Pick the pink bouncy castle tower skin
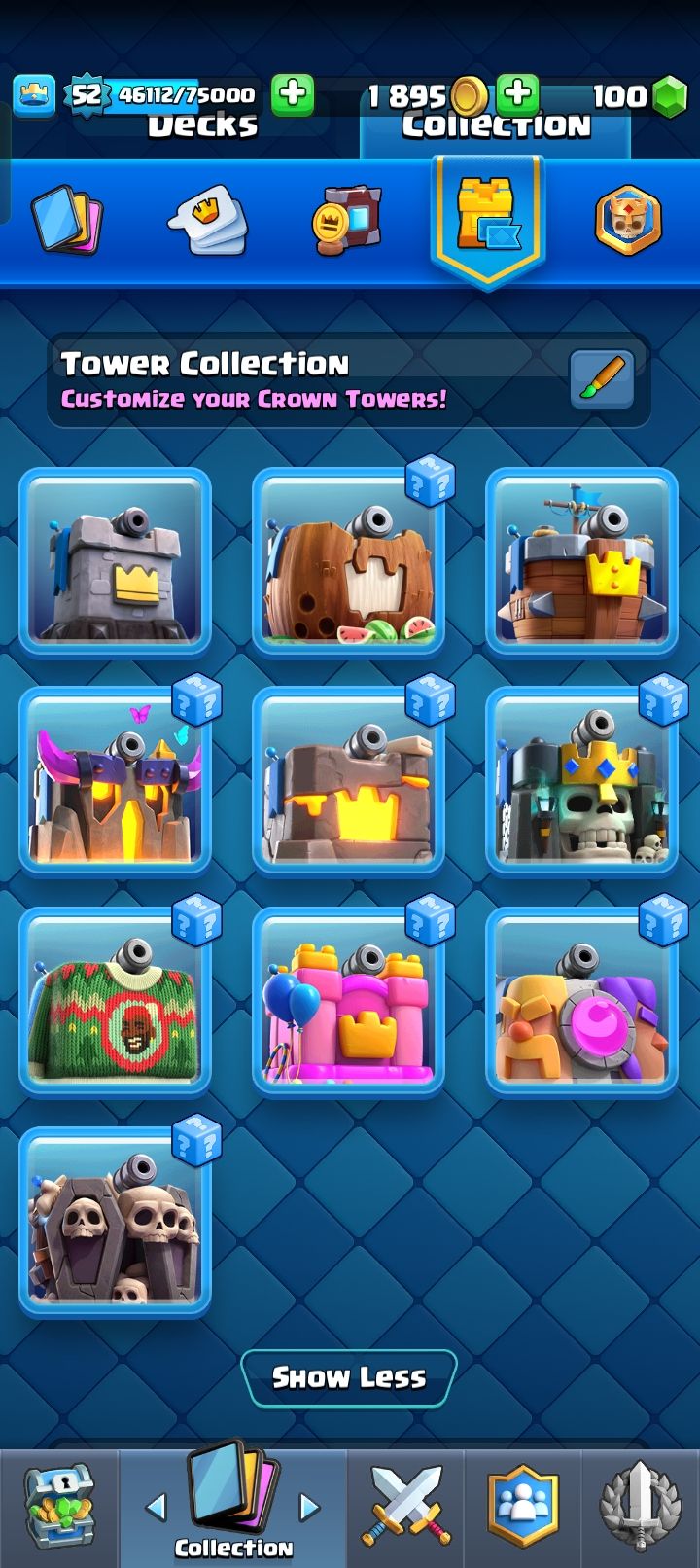The width and height of the screenshot is (700, 1568). pyautogui.click(x=348, y=1001)
